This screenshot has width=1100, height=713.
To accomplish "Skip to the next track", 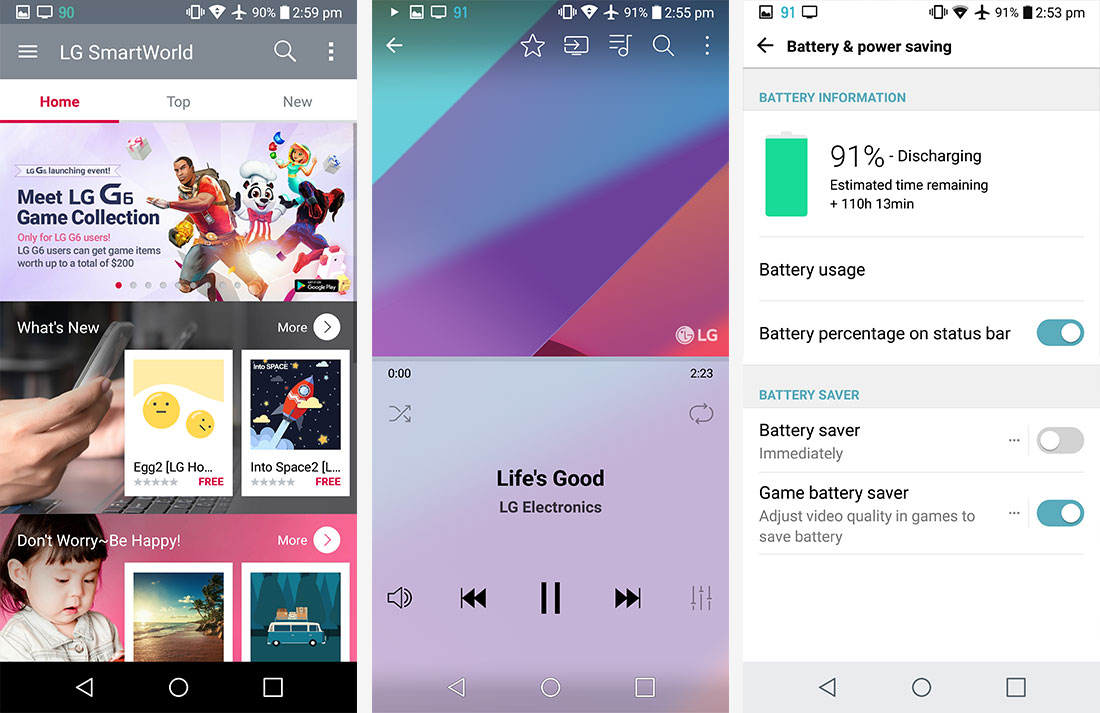I will [627, 598].
